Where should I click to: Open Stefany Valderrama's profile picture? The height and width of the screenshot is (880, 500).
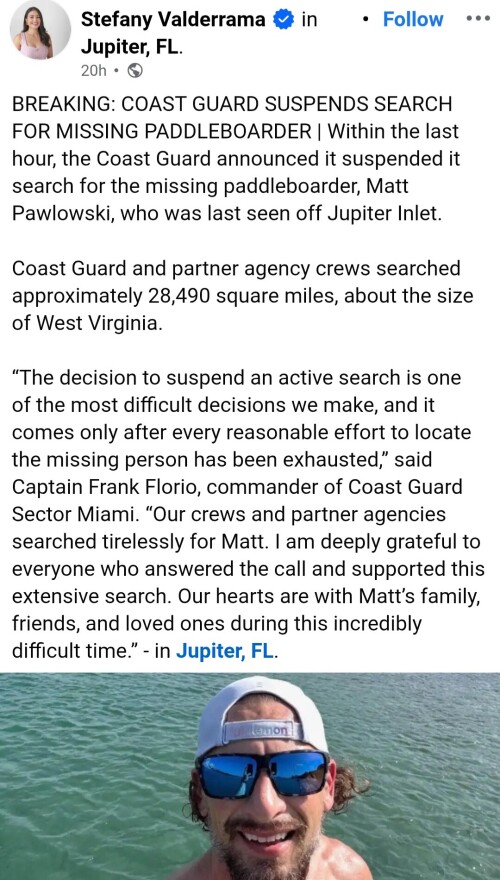click(40, 29)
